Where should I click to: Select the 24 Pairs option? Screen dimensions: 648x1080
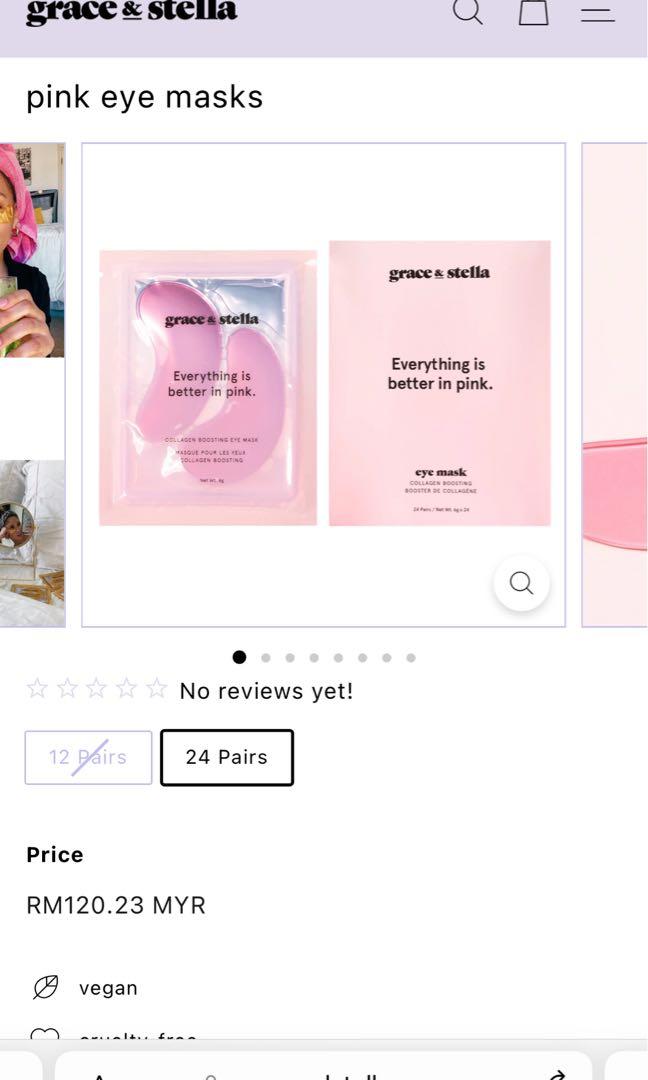pos(227,757)
